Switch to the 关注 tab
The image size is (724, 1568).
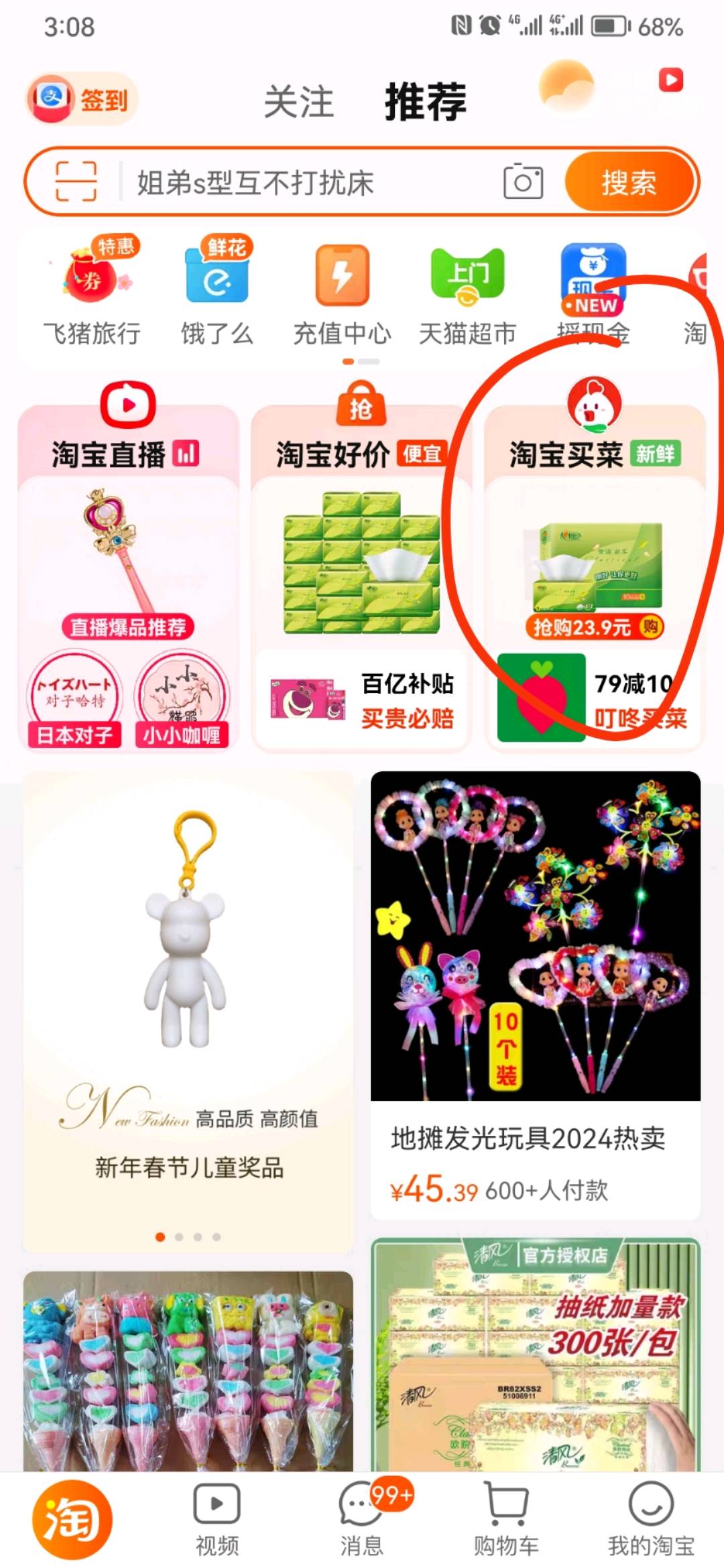click(x=299, y=102)
